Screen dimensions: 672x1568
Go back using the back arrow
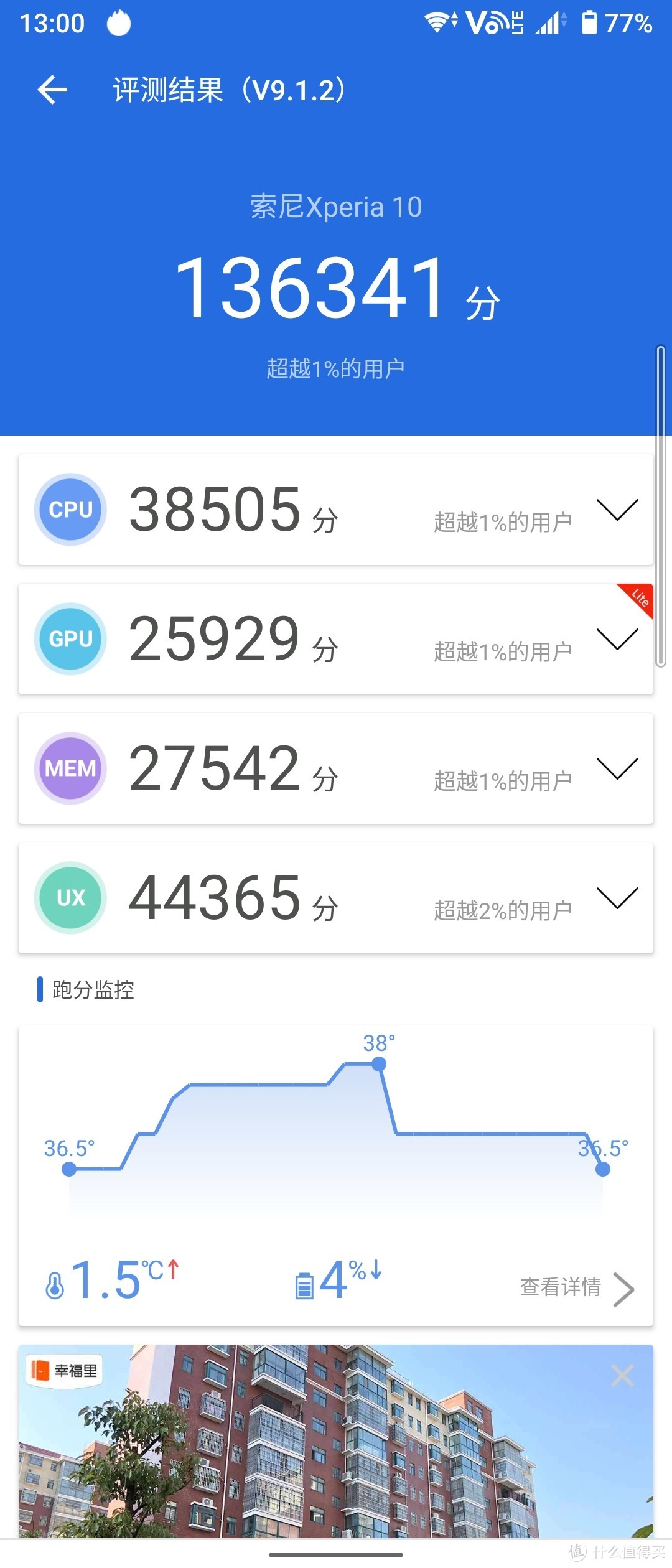click(x=53, y=90)
